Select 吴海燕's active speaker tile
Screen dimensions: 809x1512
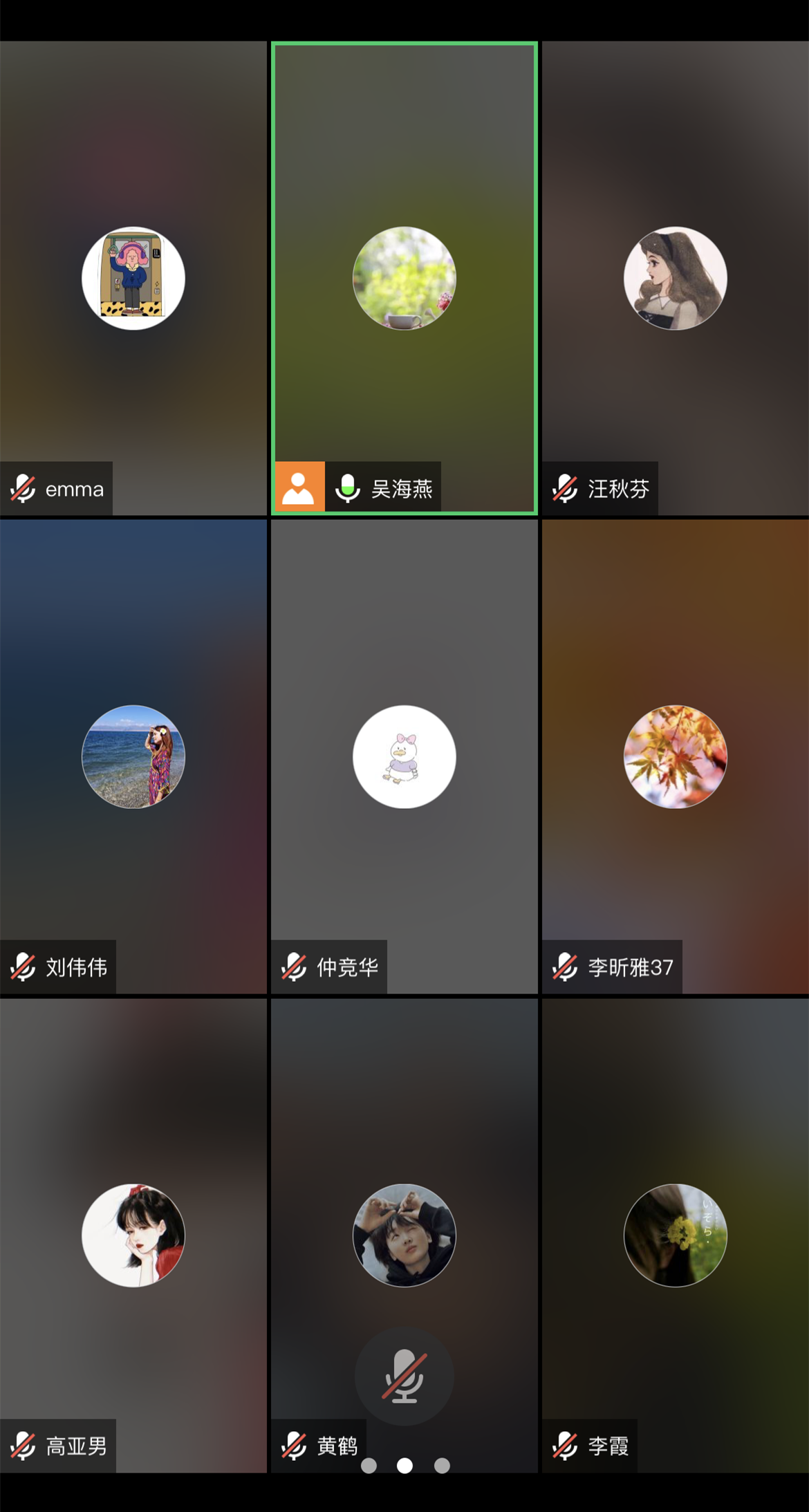(404, 278)
